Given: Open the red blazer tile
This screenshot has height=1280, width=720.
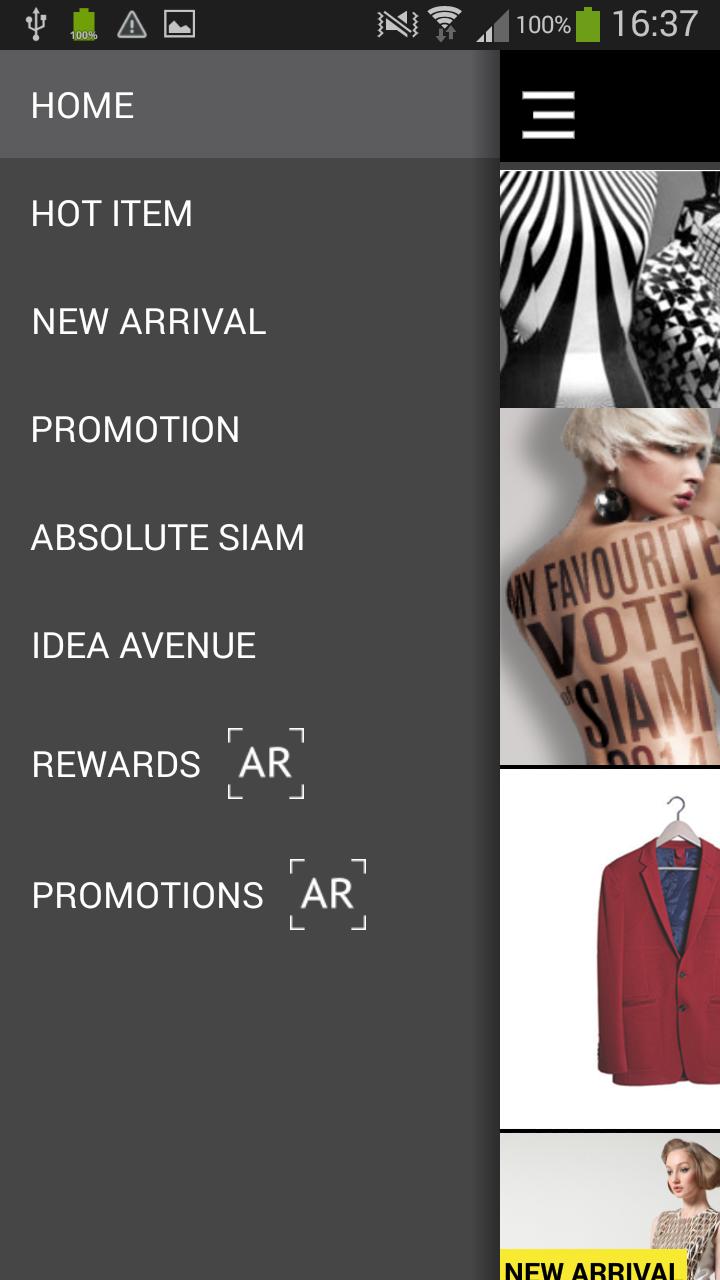Looking at the screenshot, I should [610, 948].
